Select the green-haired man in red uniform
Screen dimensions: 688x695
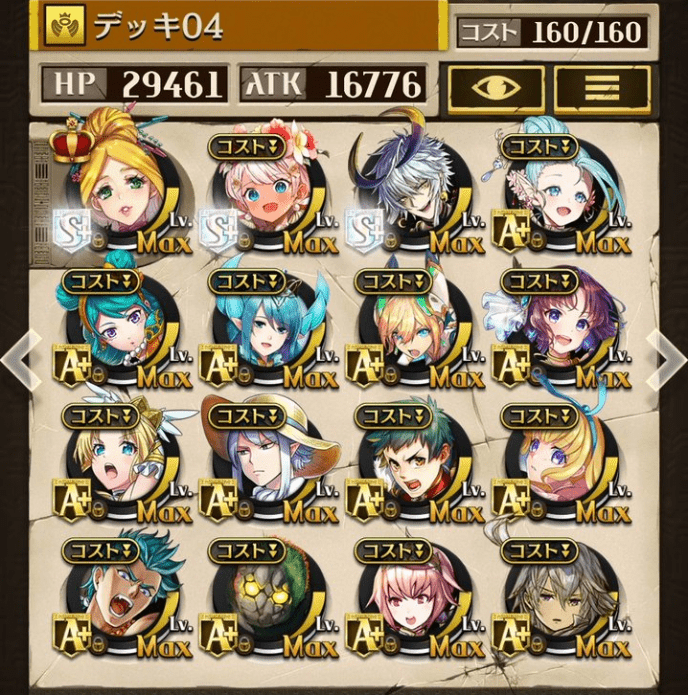pyautogui.click(x=403, y=460)
